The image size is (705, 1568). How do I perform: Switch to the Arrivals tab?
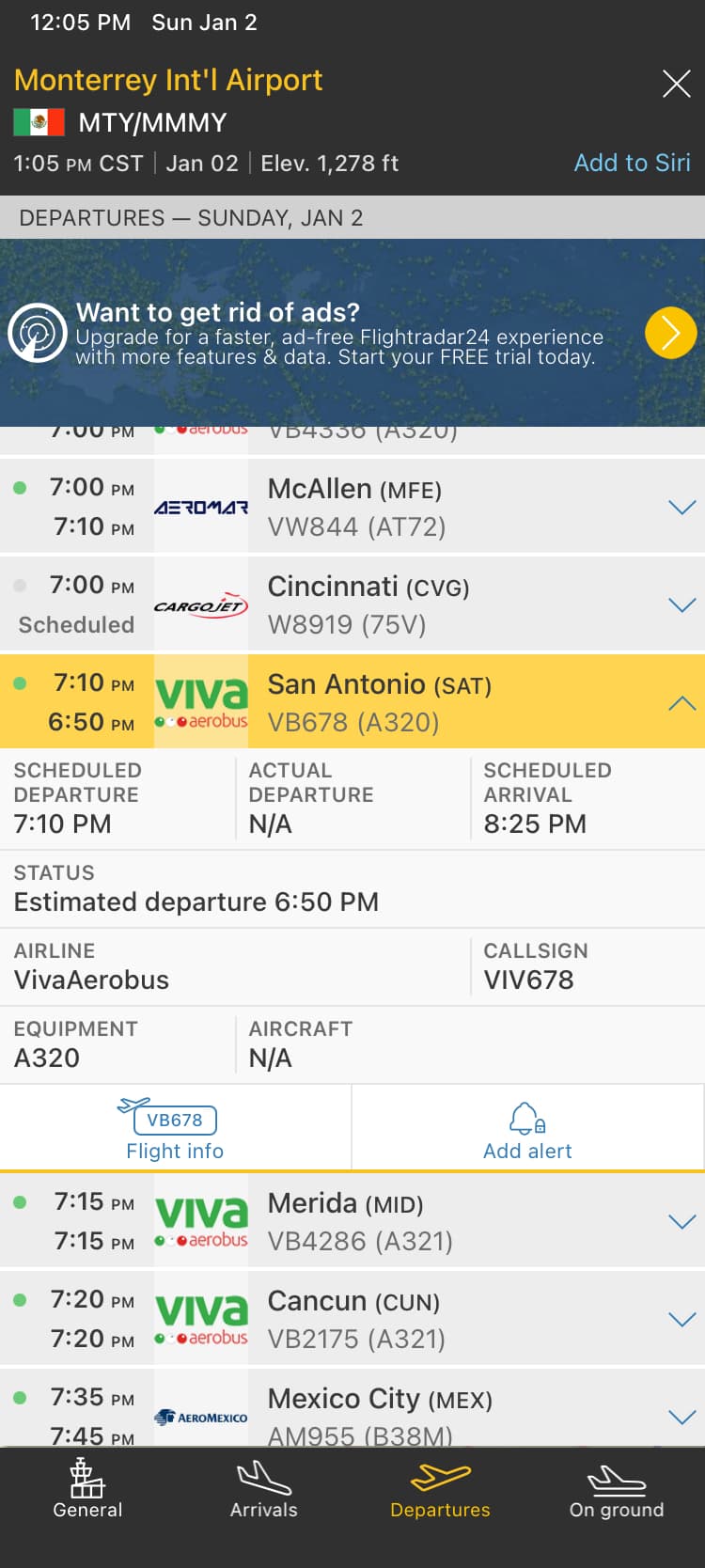pyautogui.click(x=264, y=1491)
